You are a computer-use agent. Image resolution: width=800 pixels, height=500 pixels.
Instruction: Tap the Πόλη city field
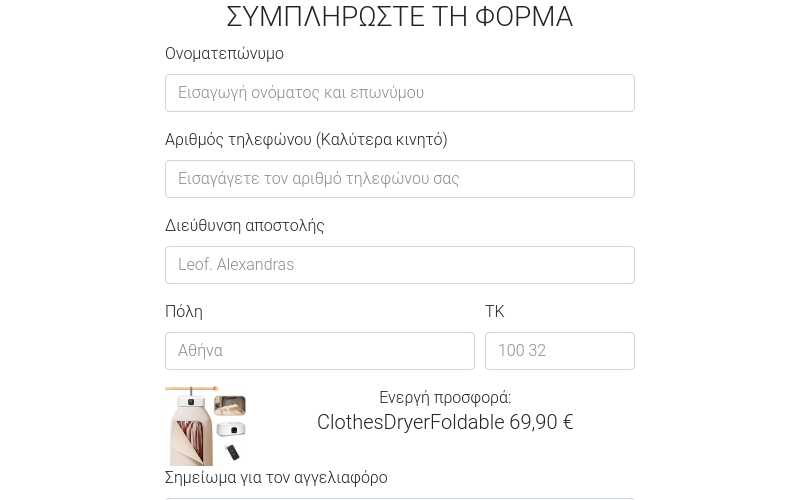coord(319,351)
